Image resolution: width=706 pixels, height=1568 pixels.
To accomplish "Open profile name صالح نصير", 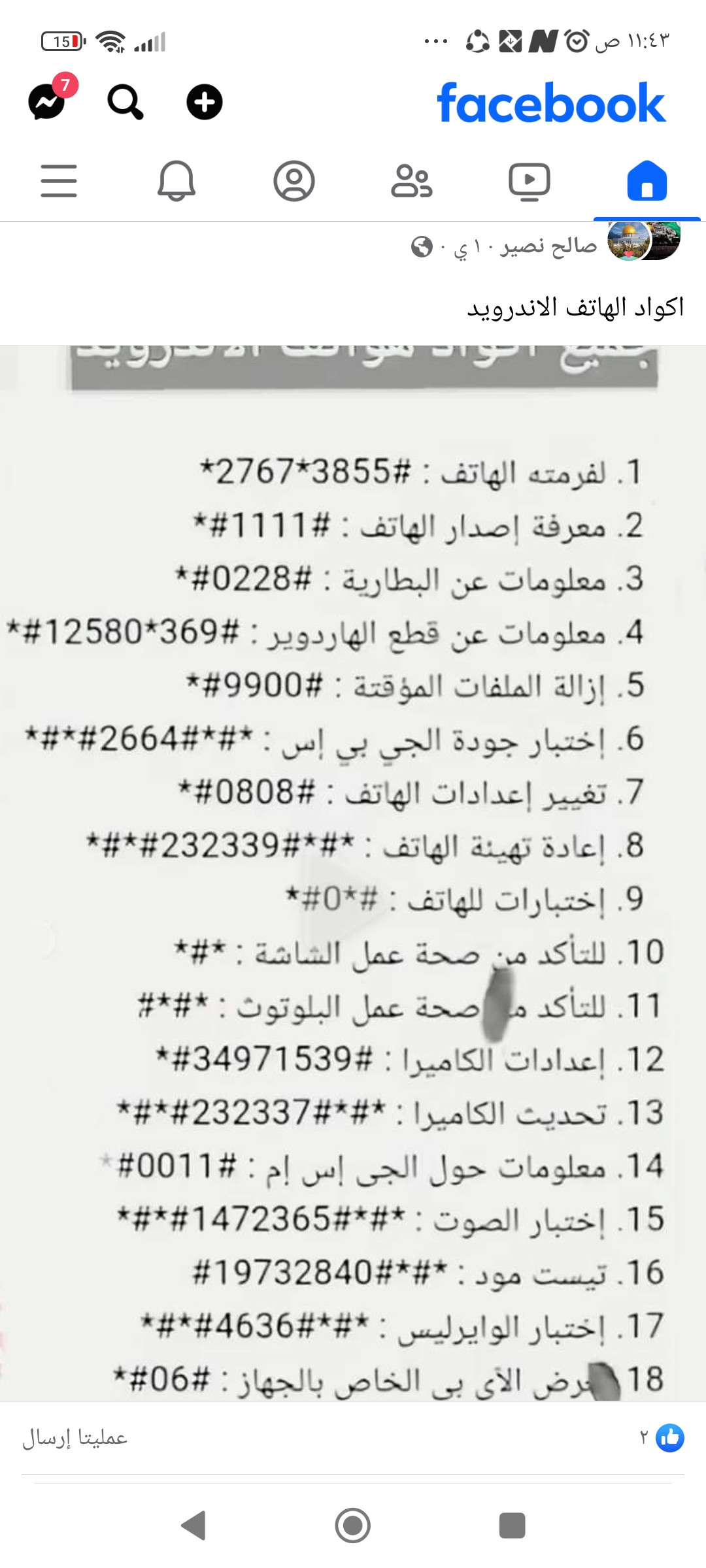I will point(549,246).
